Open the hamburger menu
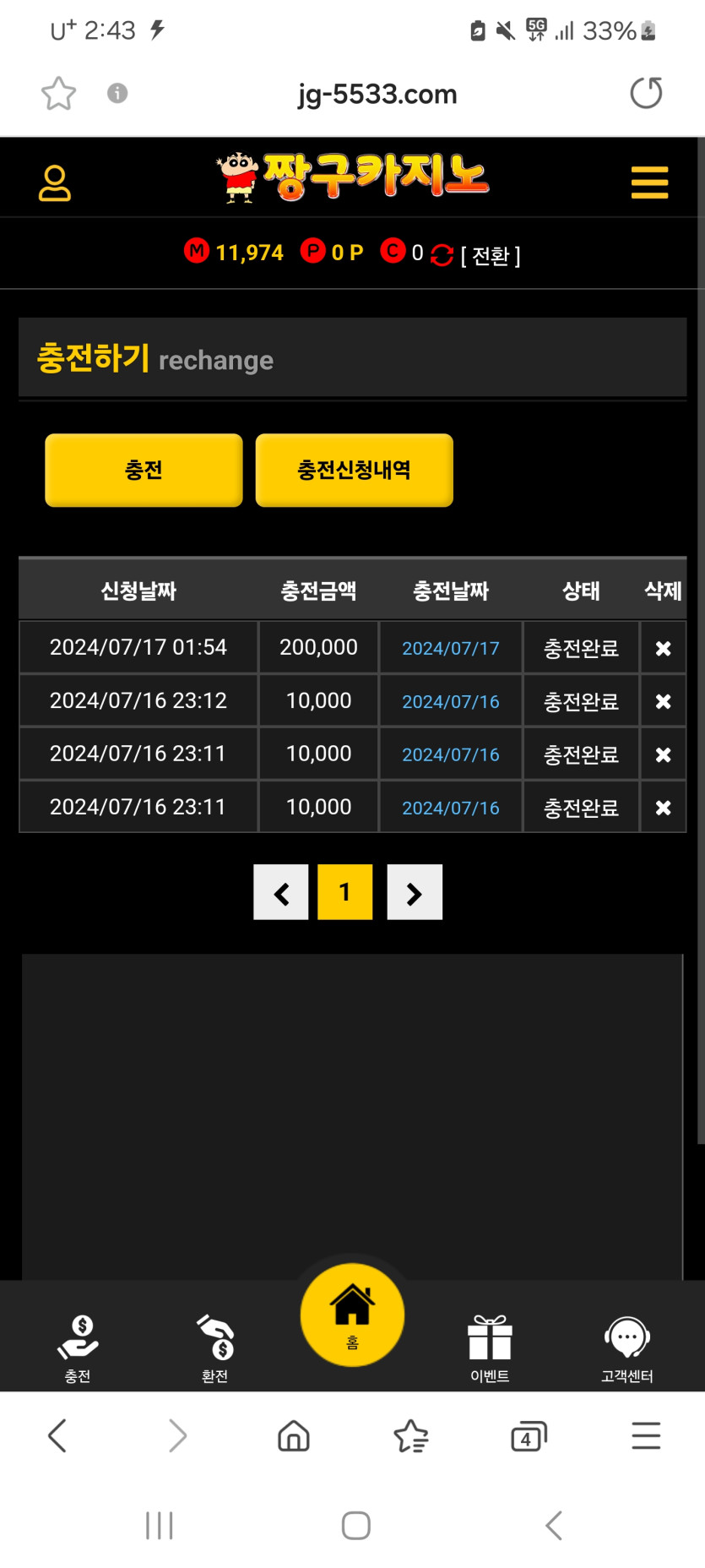The height and width of the screenshot is (1568, 705). (x=649, y=182)
